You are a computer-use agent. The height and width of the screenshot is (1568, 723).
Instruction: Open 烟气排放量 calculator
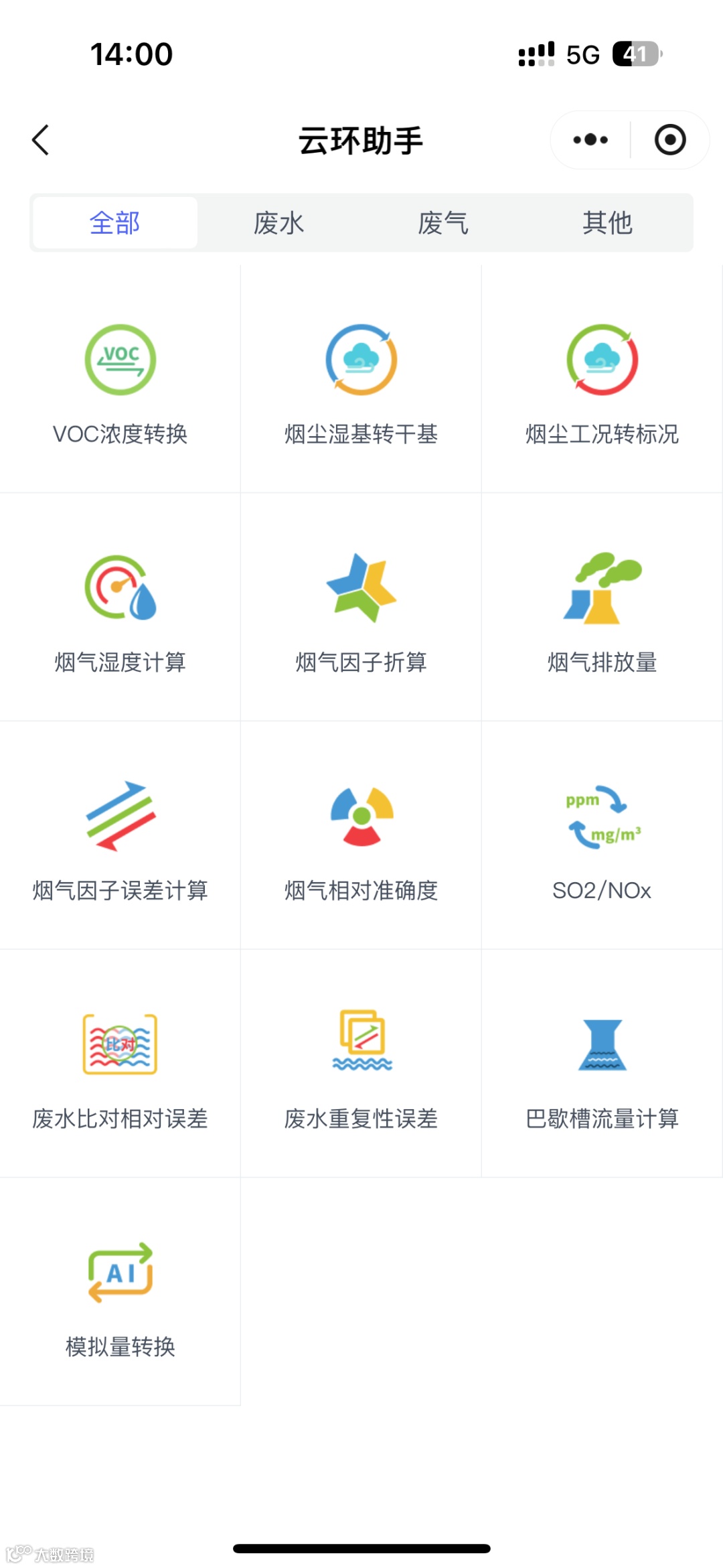pos(602,608)
